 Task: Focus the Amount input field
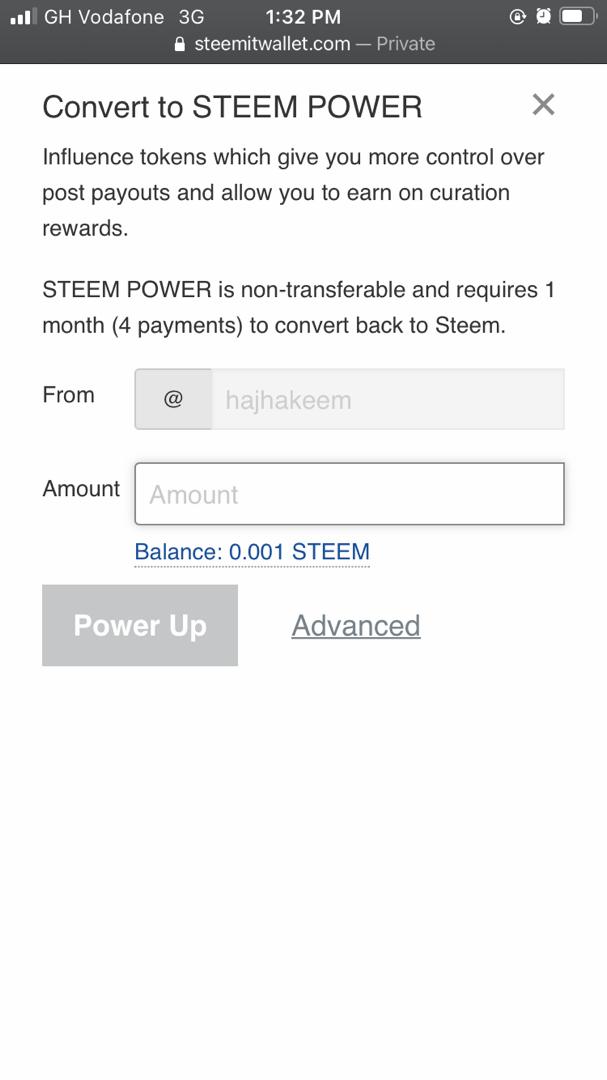[349, 494]
